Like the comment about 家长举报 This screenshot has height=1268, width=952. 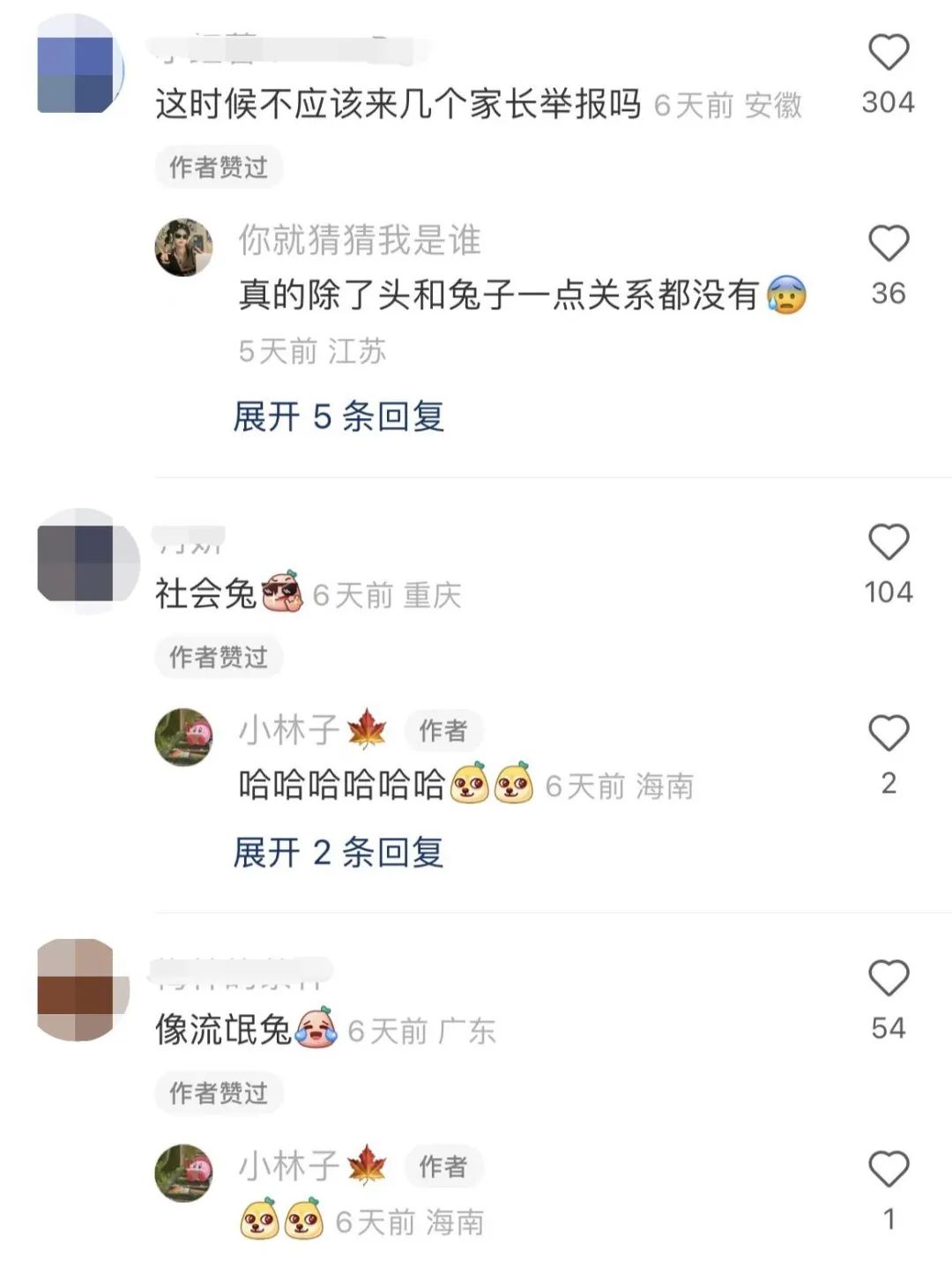(888, 52)
